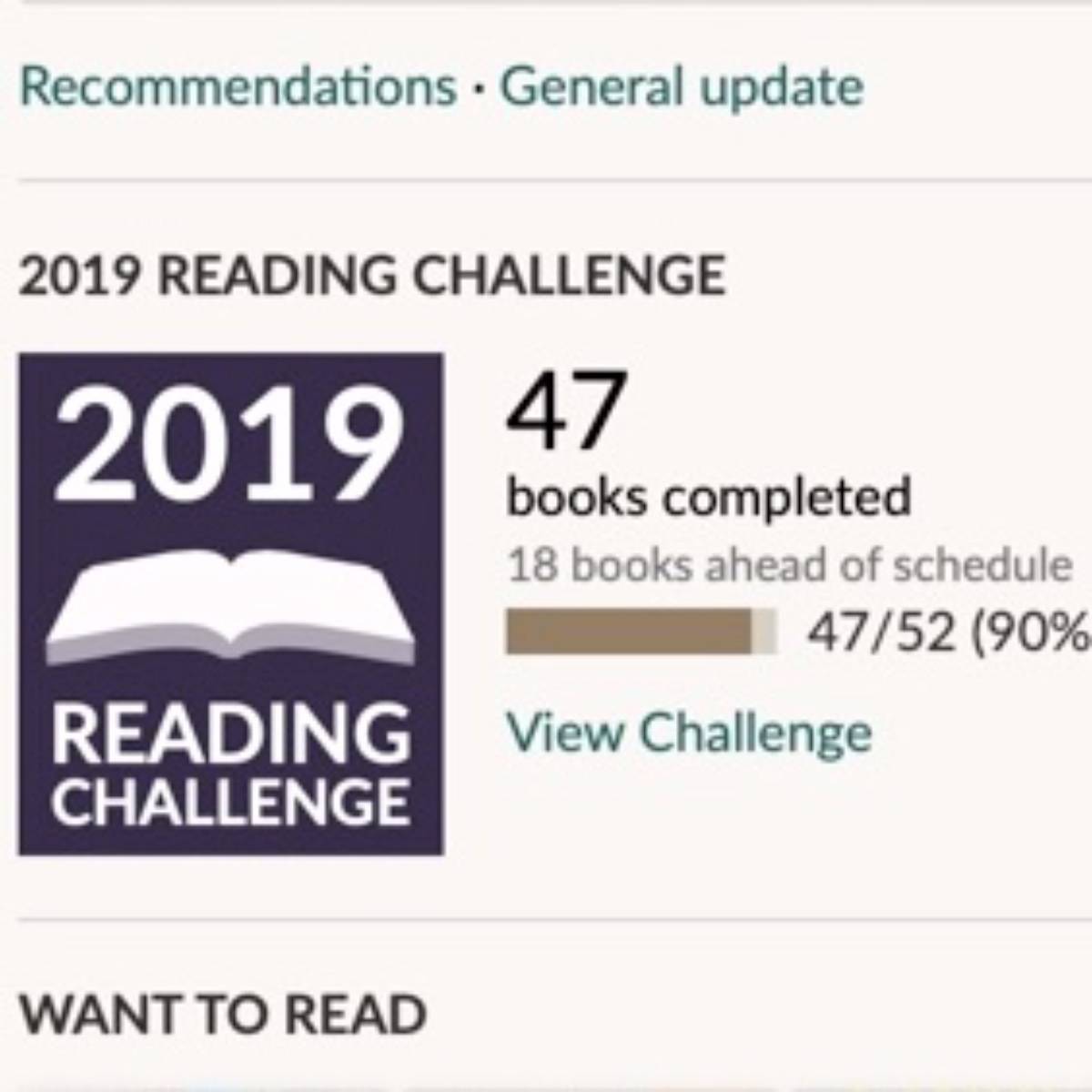Image resolution: width=1092 pixels, height=1092 pixels.
Task: Post a General update
Action: [x=682, y=87]
